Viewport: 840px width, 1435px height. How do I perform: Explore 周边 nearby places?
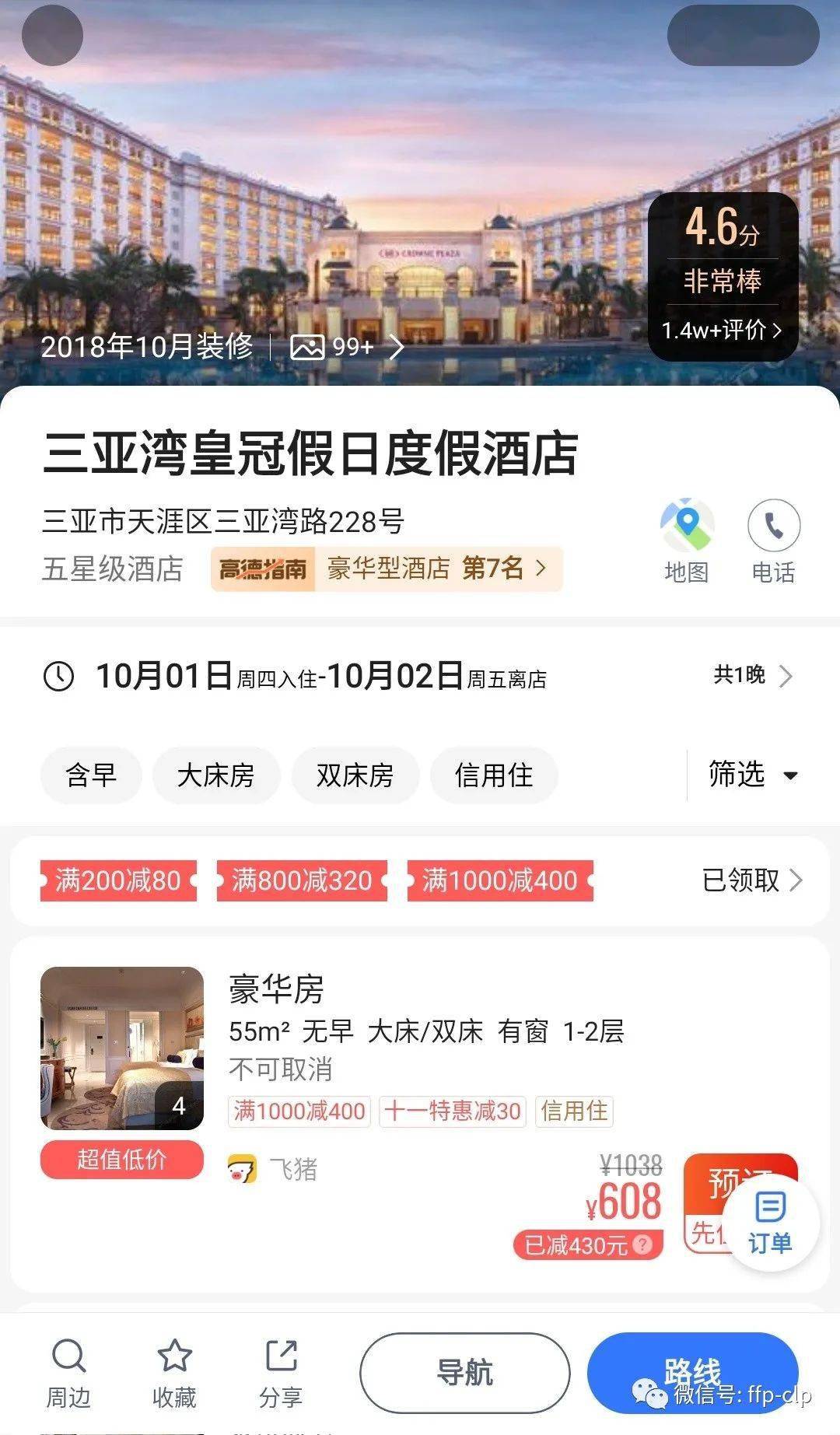pyautogui.click(x=68, y=1374)
